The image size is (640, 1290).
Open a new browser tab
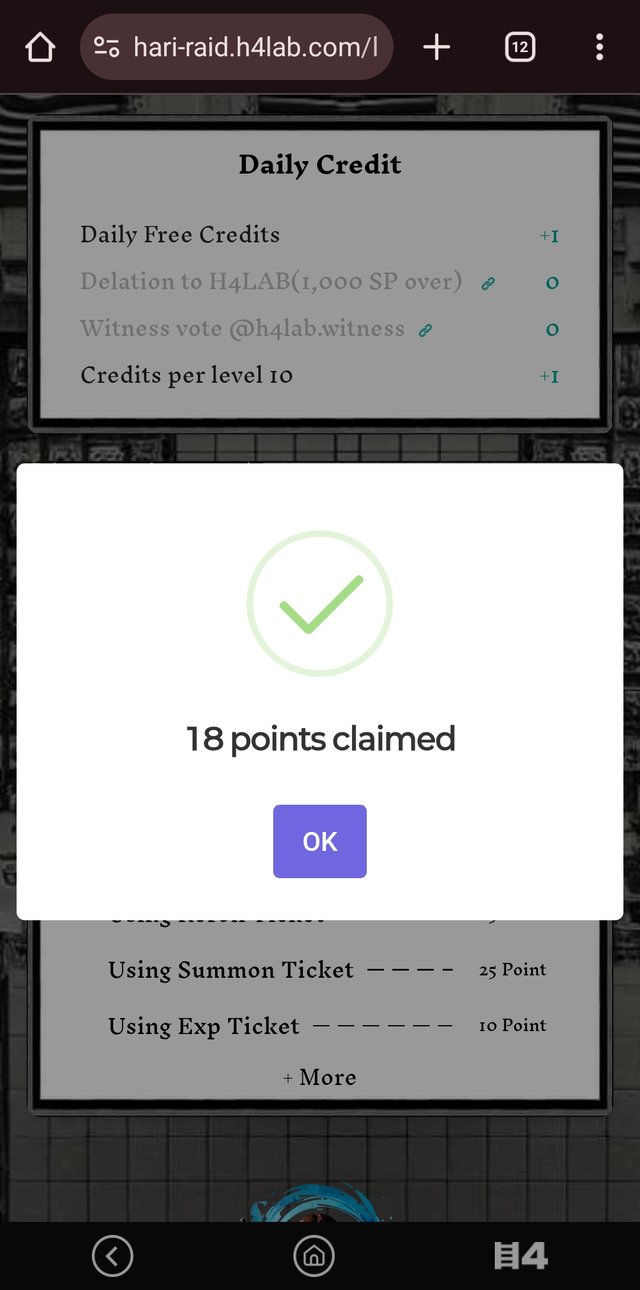(x=437, y=47)
